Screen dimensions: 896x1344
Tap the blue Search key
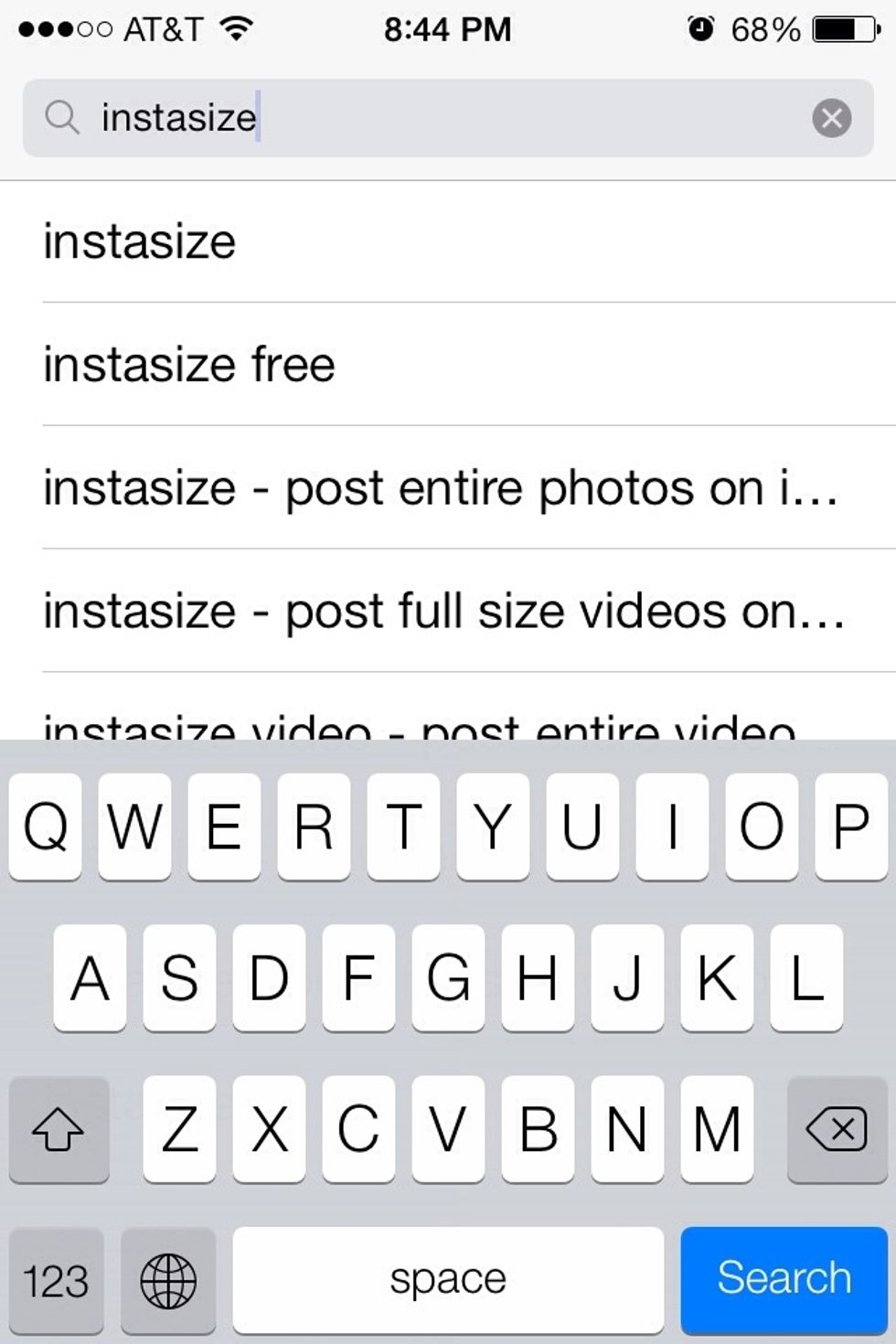click(x=784, y=1278)
